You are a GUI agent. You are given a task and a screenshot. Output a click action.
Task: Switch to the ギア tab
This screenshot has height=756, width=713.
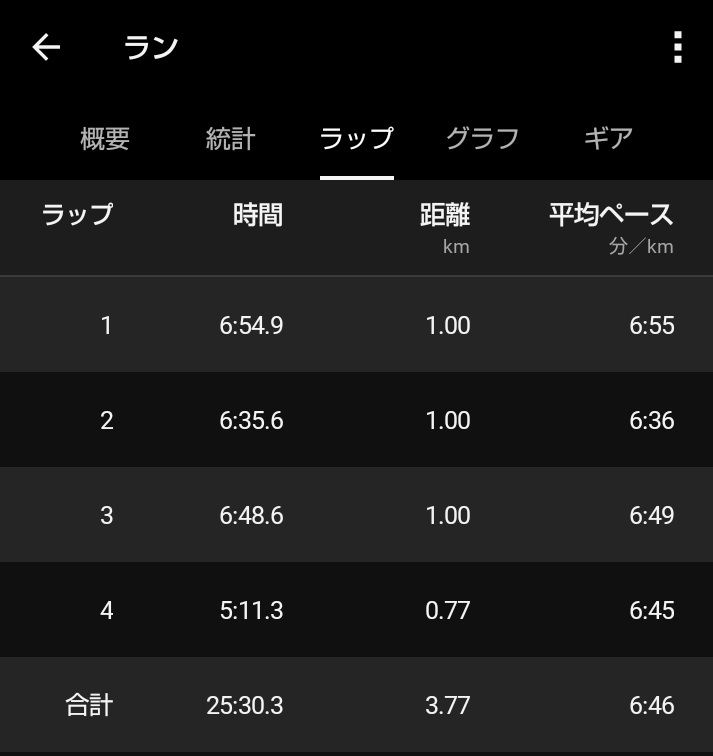coord(608,138)
